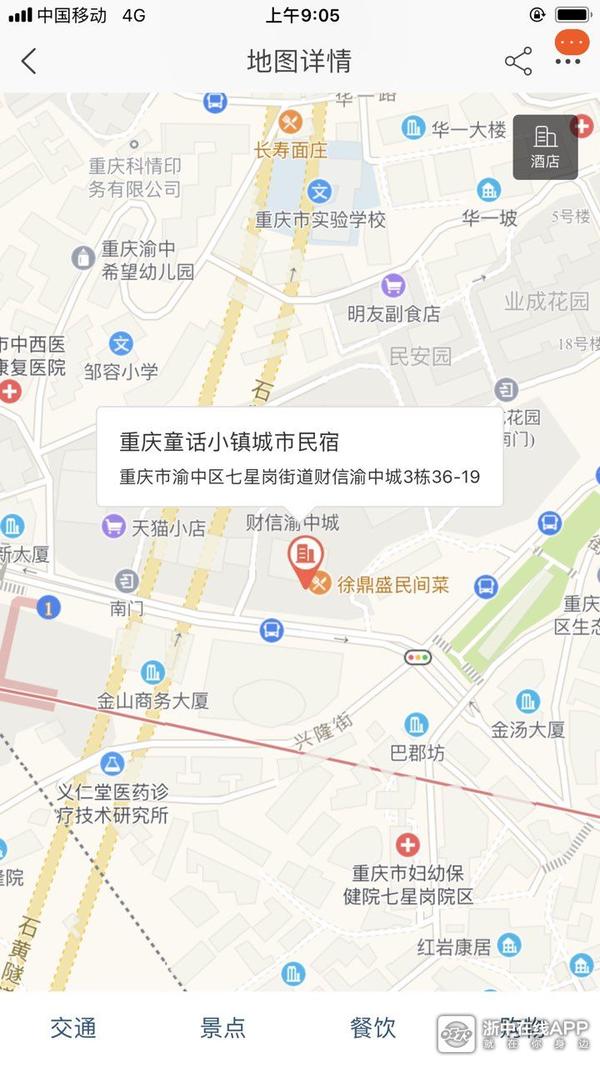600x1067 pixels.
Task: Select the orange hotel location pin
Action: [x=305, y=558]
